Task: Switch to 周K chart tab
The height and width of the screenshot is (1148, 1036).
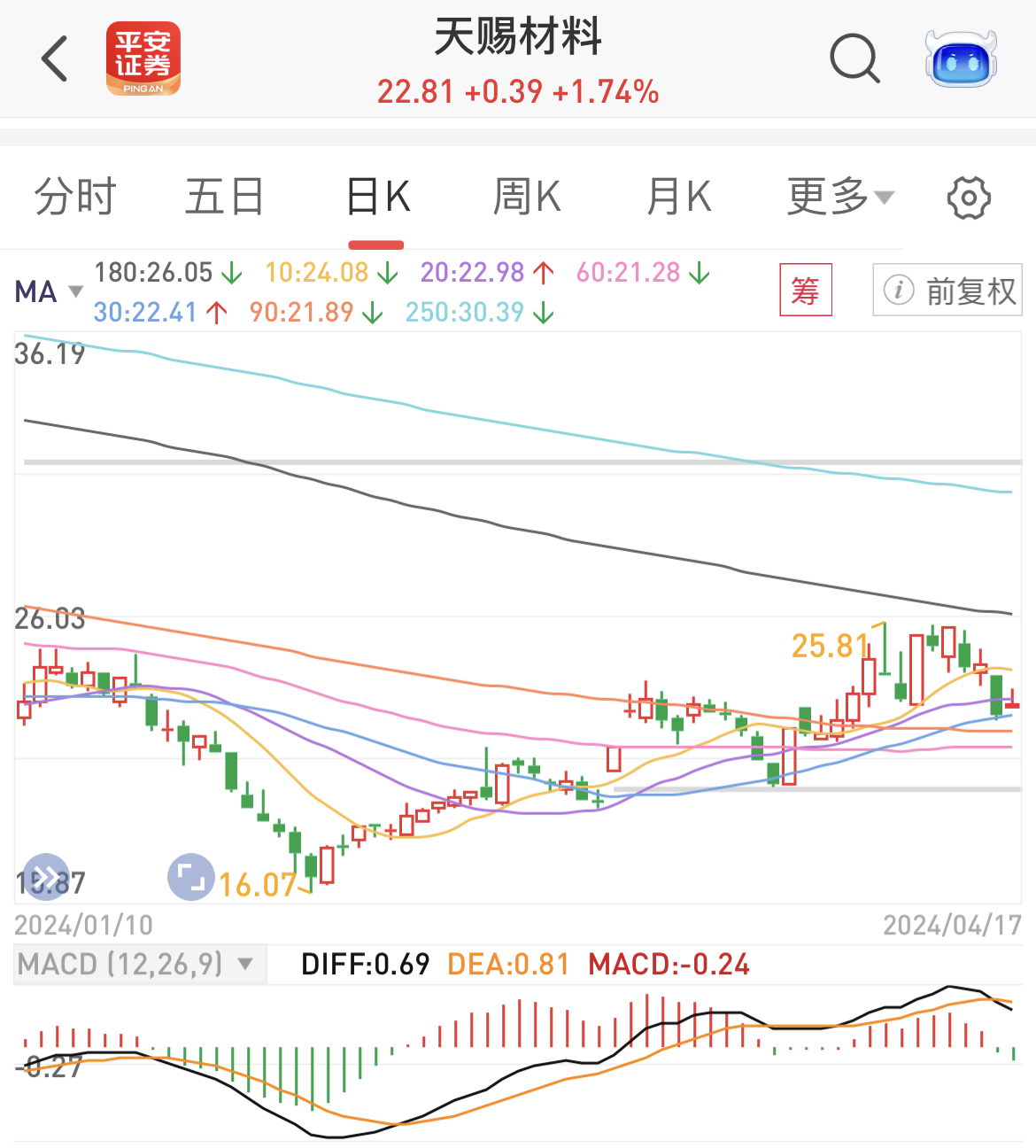Action: 527,197
